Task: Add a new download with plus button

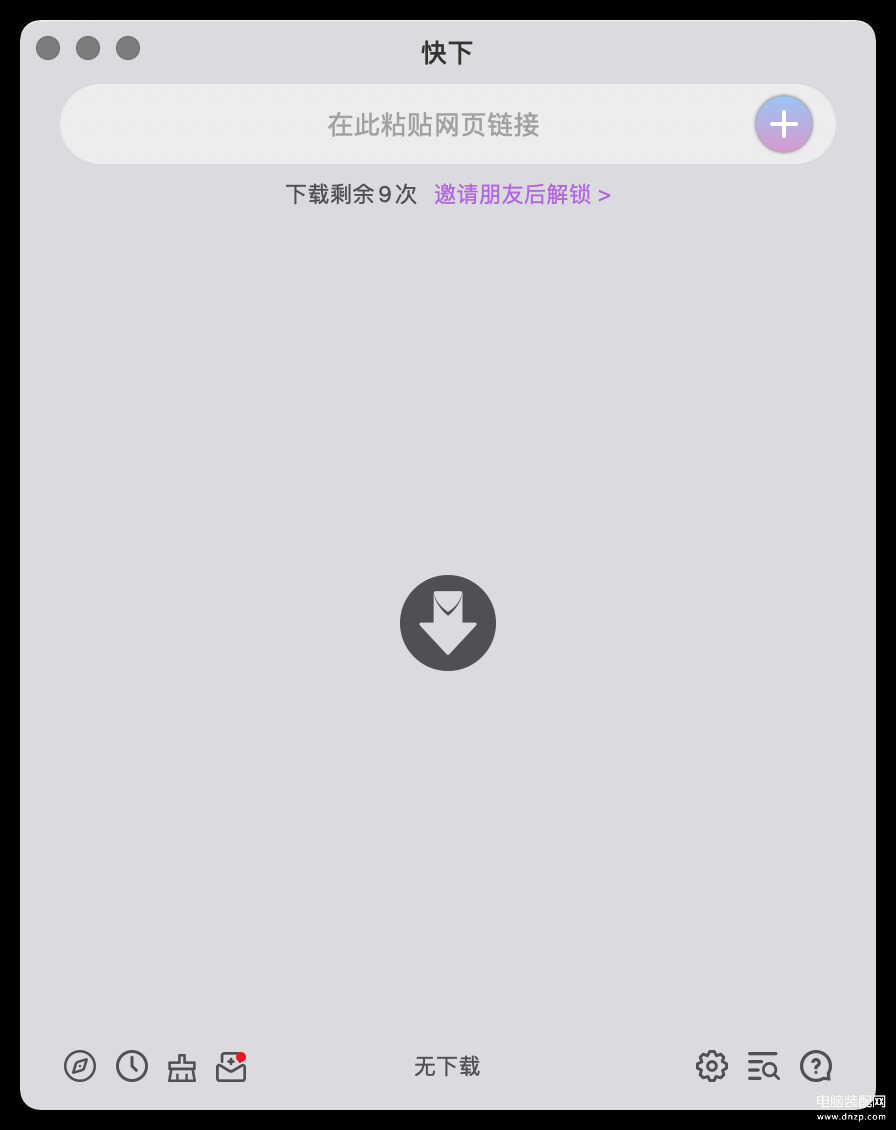Action: [783, 124]
